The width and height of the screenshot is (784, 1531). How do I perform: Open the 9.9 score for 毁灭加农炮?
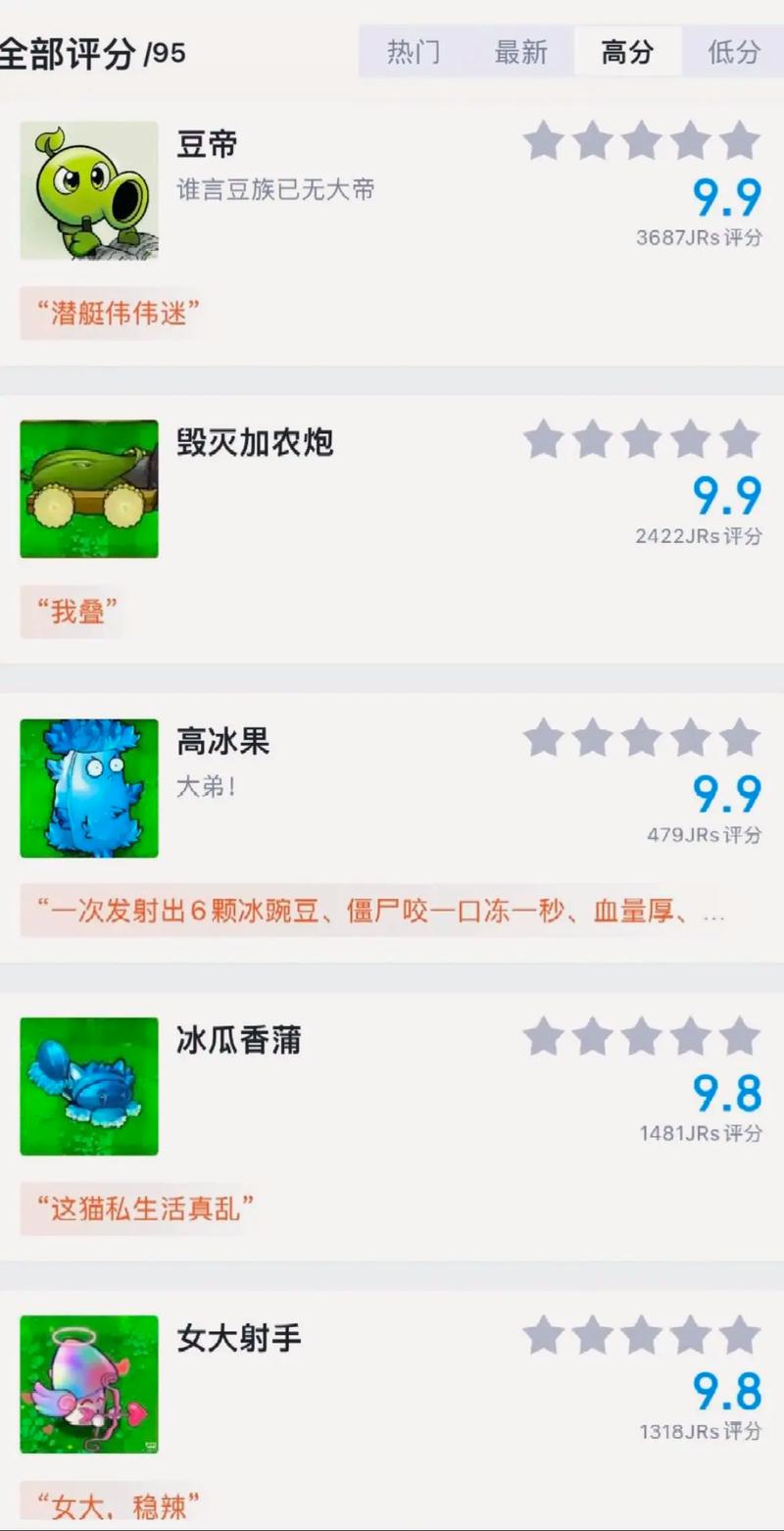click(728, 498)
